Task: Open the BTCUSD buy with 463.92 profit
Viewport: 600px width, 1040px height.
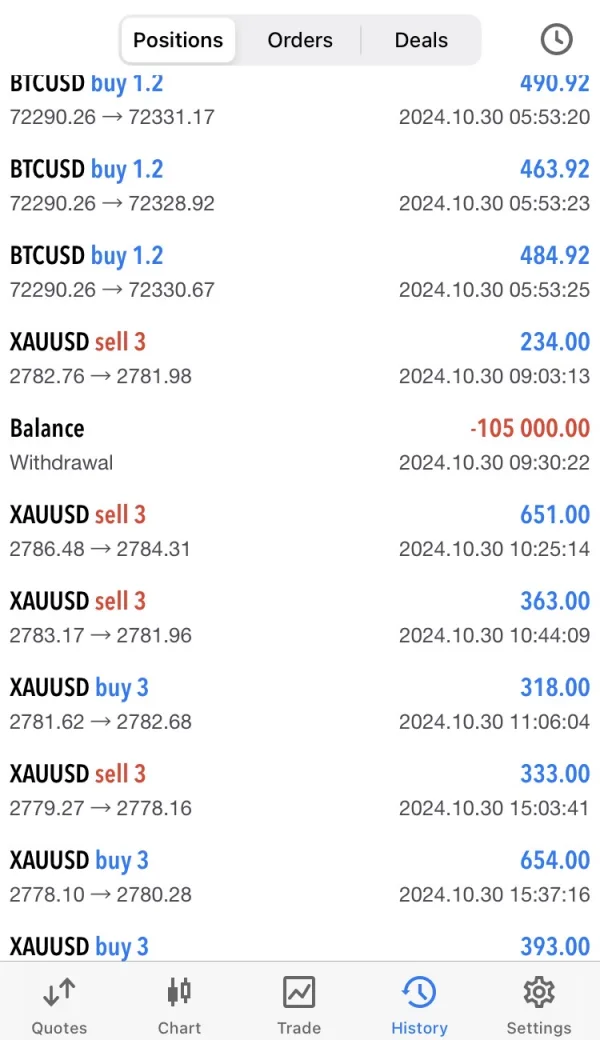Action: point(300,186)
